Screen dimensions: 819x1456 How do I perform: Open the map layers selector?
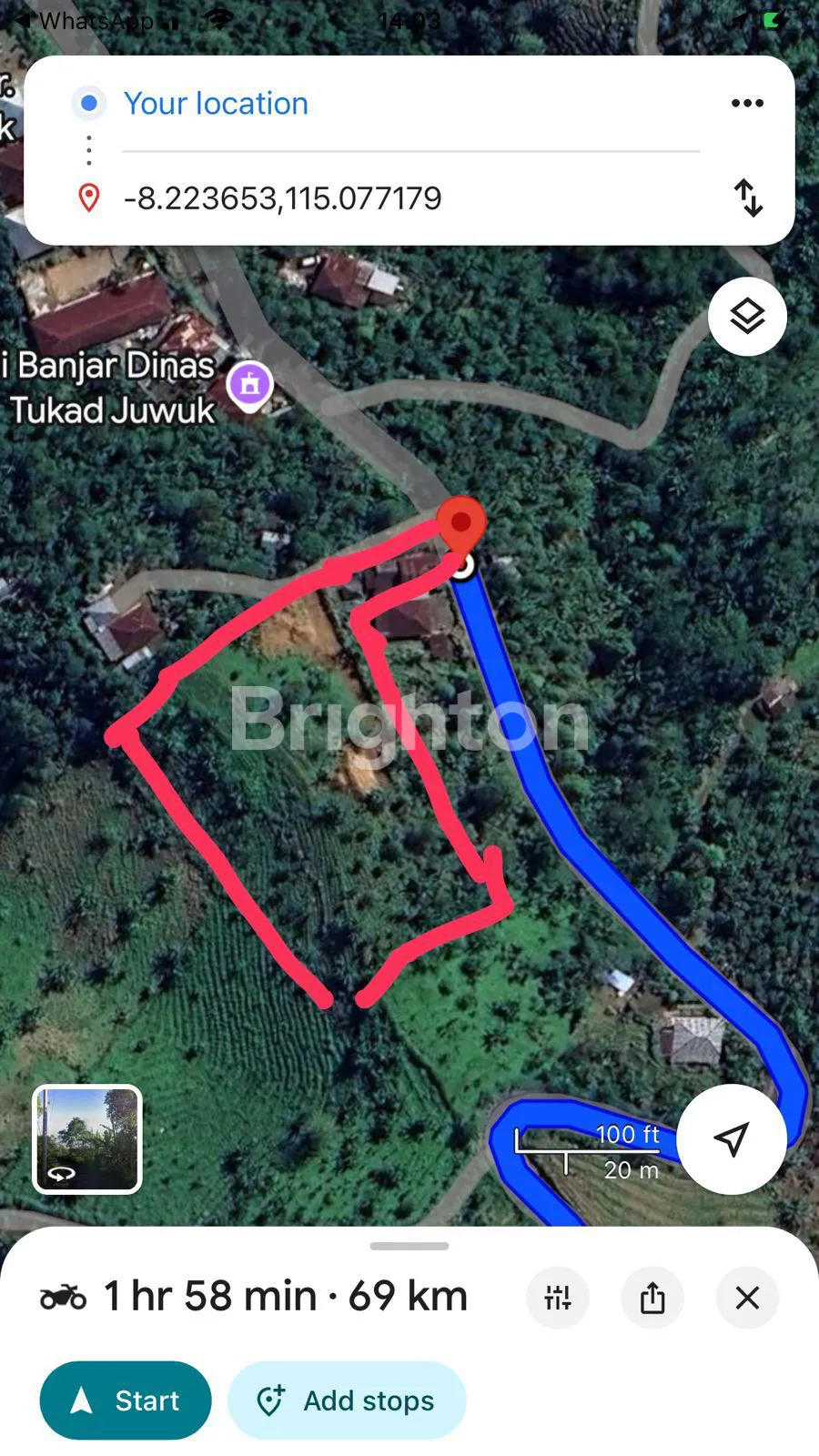pyautogui.click(x=747, y=317)
